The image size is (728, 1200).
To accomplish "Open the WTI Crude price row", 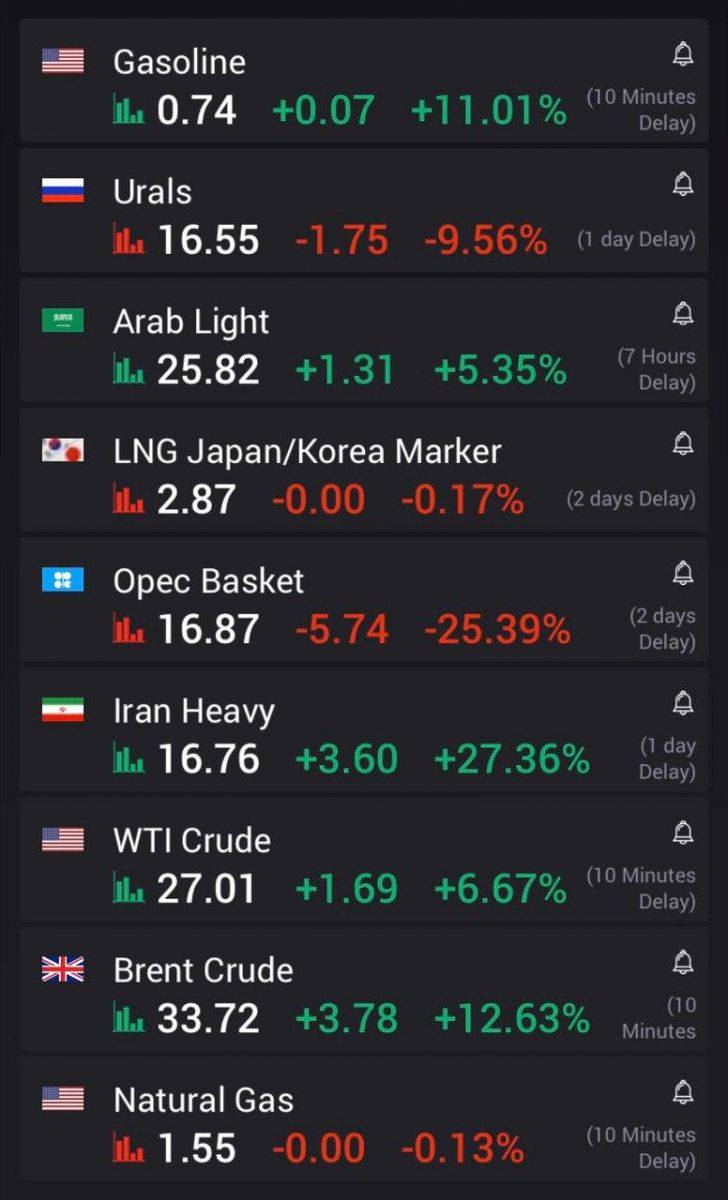I will coord(364,860).
